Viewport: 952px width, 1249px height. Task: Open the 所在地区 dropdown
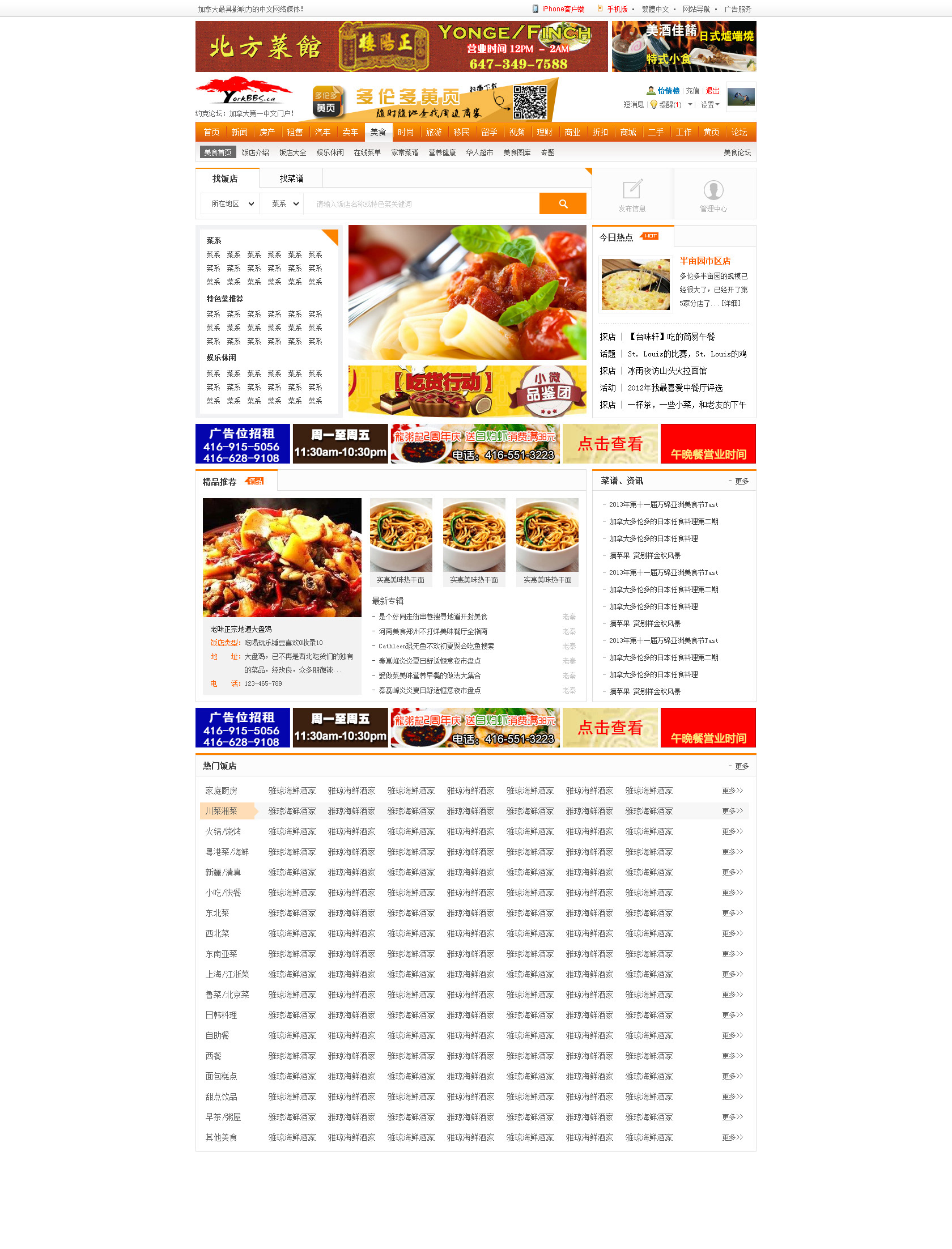tap(232, 204)
